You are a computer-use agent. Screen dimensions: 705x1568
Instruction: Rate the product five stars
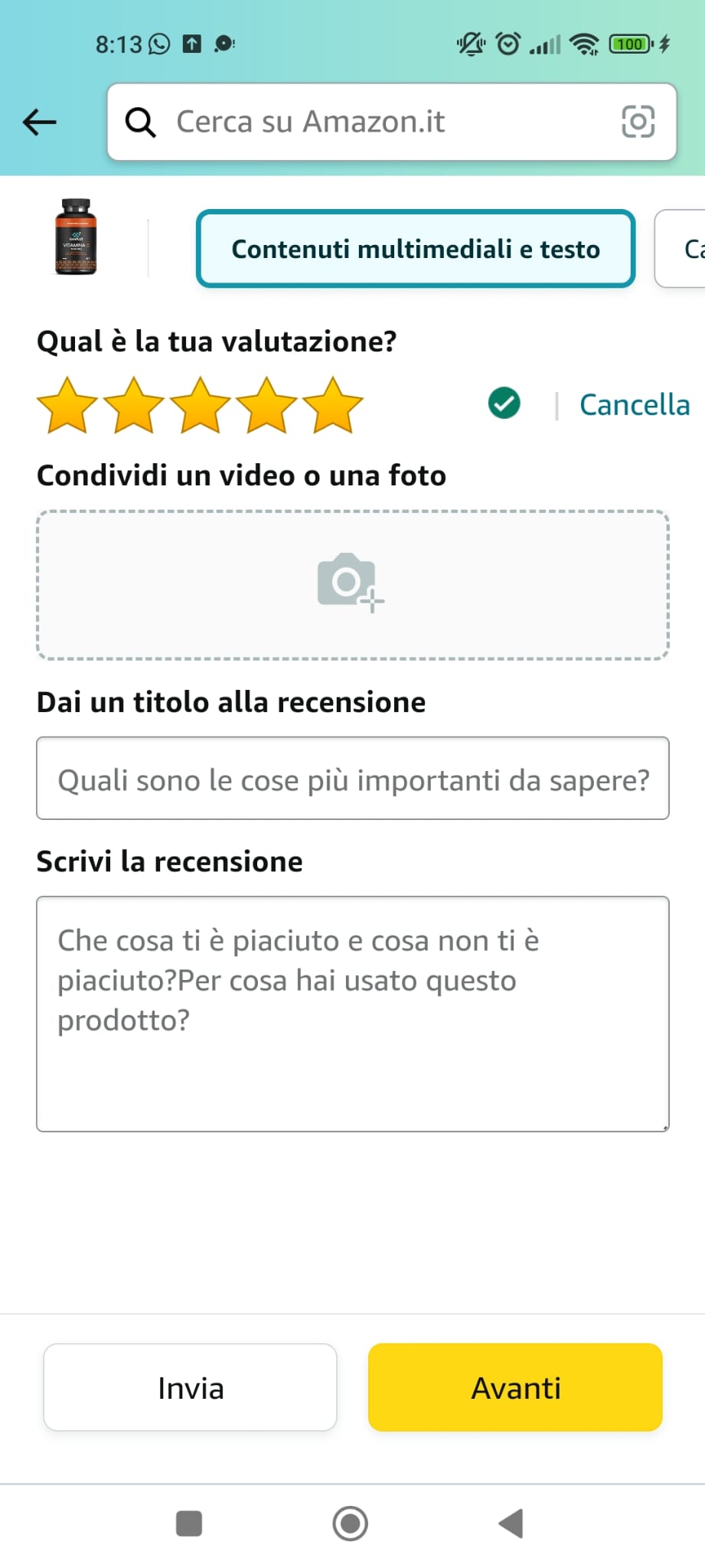click(332, 405)
